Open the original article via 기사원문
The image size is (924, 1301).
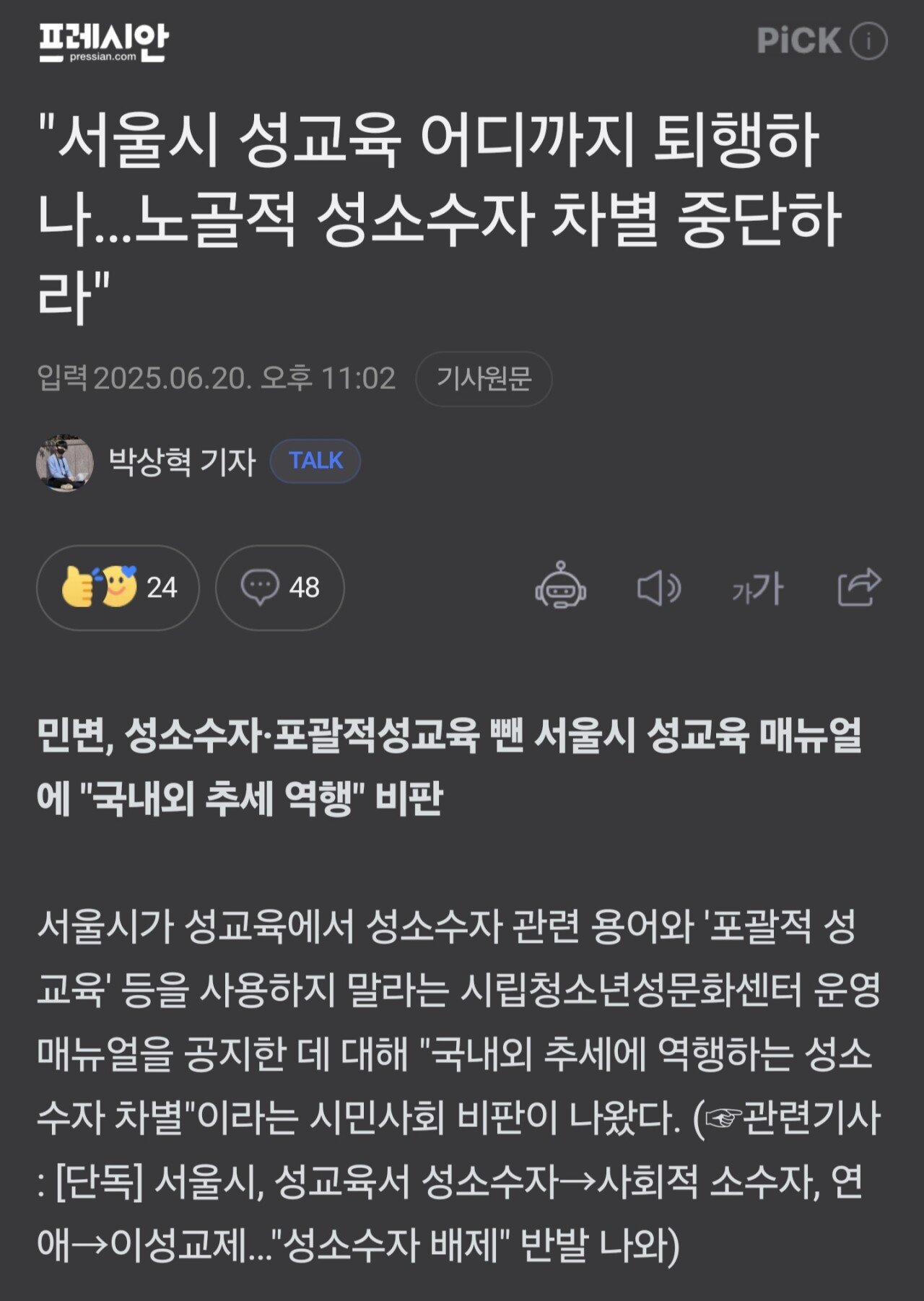click(x=484, y=379)
